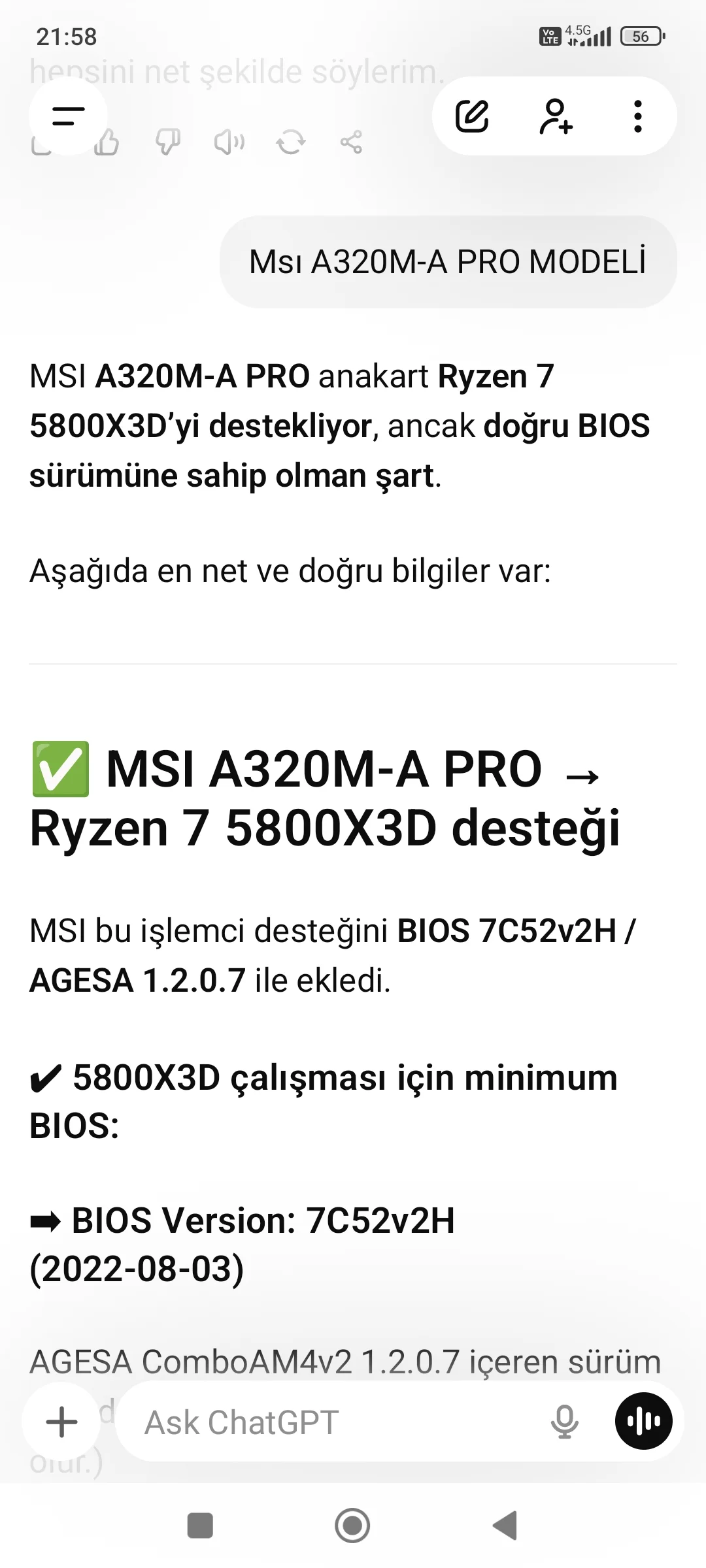The width and height of the screenshot is (706, 1568).
Task: Start microphone dictation
Action: [564, 1422]
